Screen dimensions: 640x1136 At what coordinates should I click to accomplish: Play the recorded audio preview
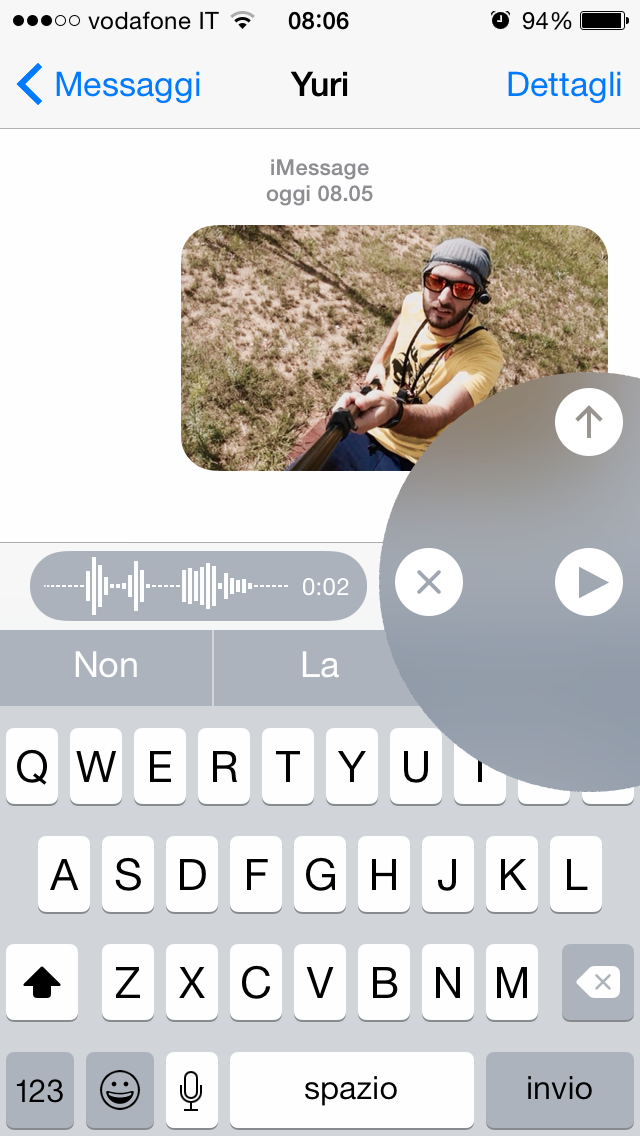coord(588,581)
